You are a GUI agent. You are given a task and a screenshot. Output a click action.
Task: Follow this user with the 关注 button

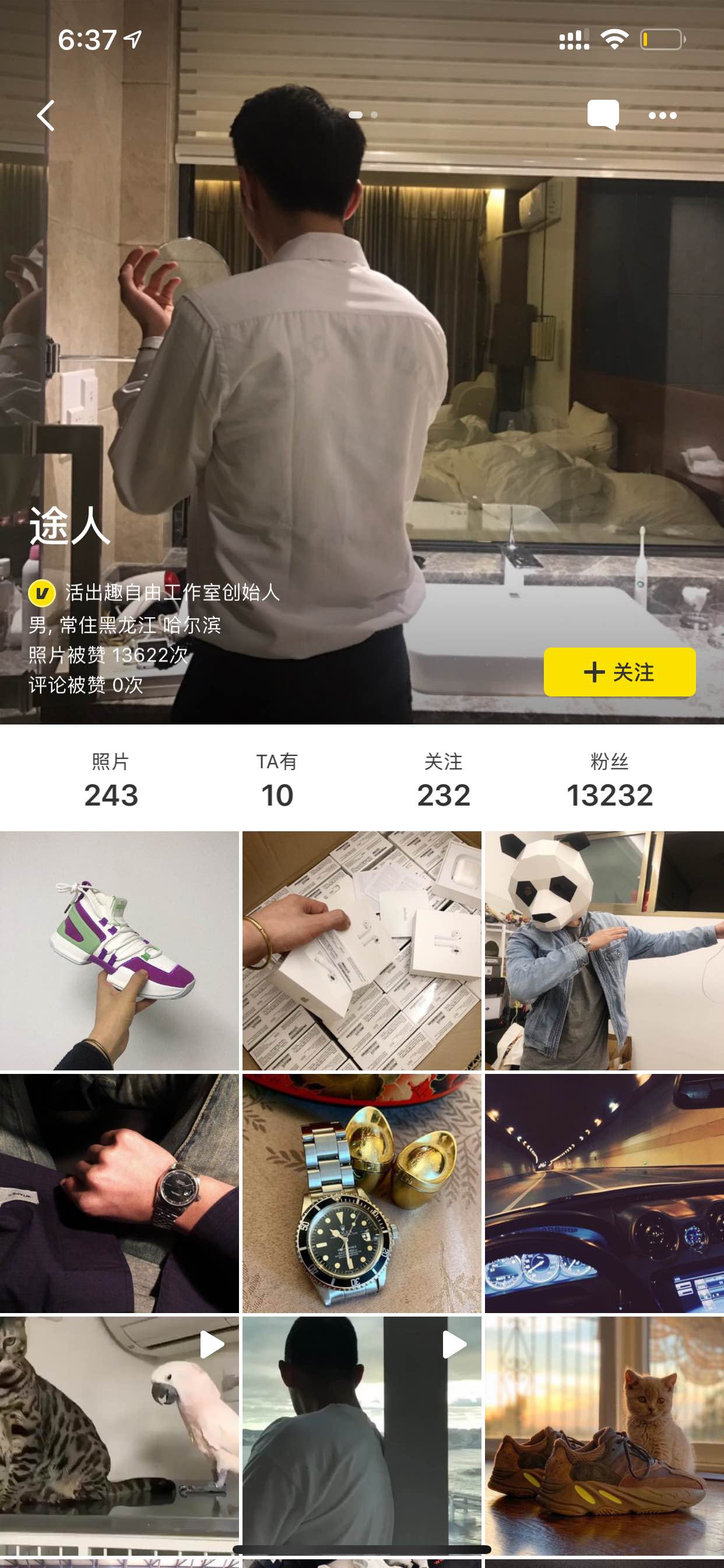pos(619,672)
